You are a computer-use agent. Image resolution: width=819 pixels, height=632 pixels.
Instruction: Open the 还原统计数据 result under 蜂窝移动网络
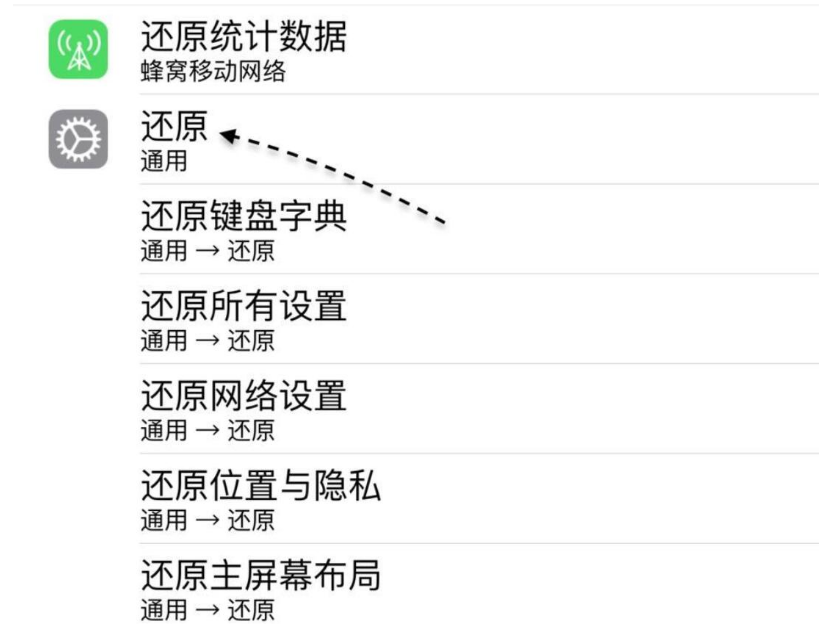(410, 50)
